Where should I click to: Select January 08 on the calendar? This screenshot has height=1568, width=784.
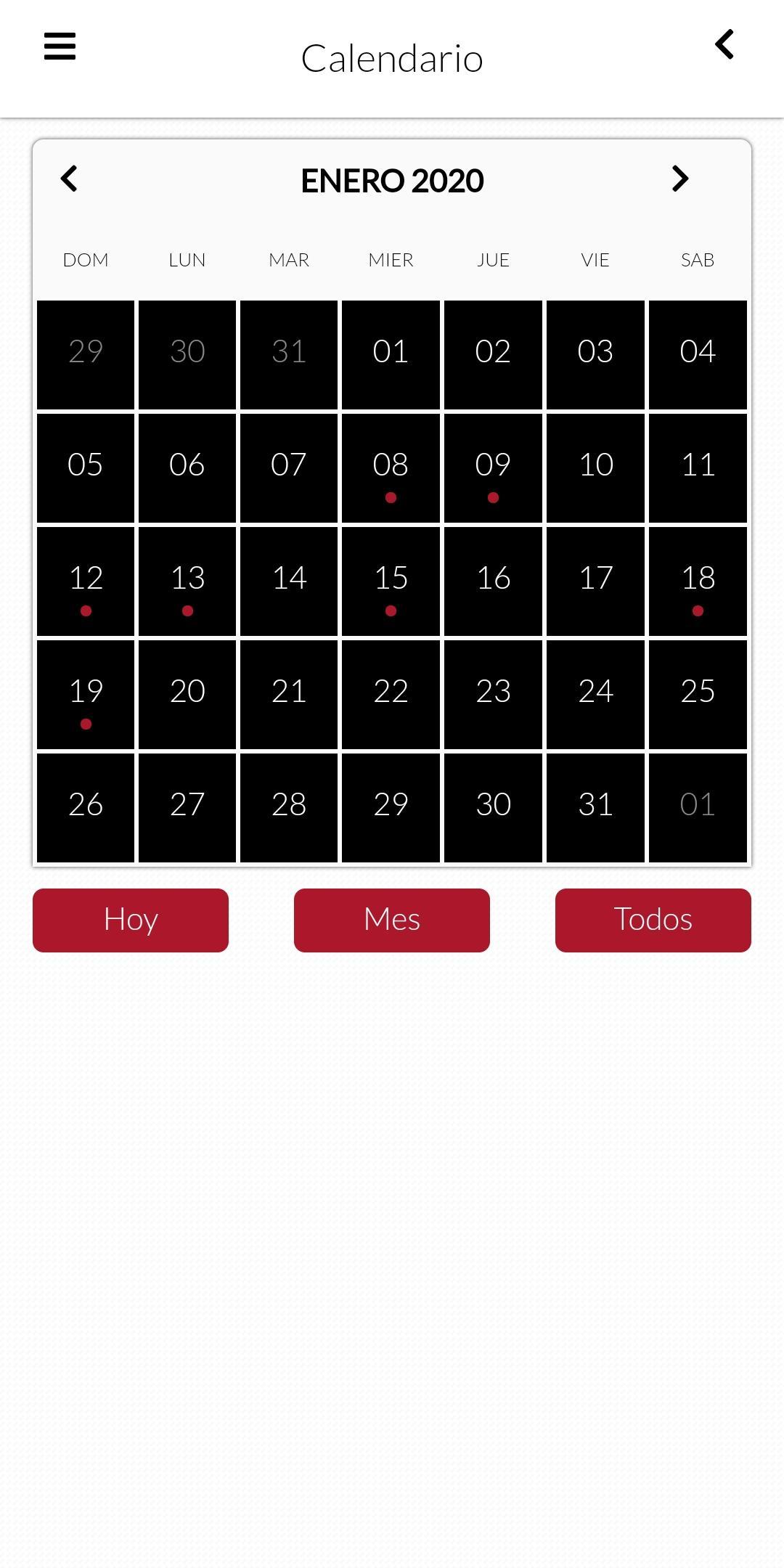[391, 468]
